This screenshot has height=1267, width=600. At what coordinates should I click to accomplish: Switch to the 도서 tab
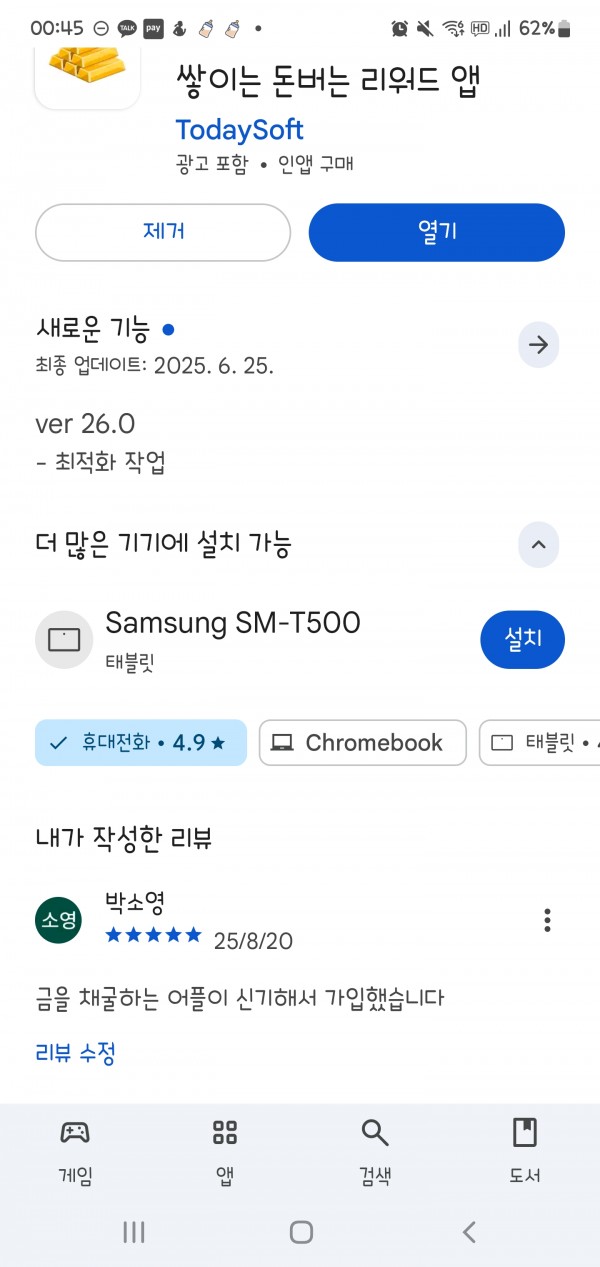(x=525, y=1150)
